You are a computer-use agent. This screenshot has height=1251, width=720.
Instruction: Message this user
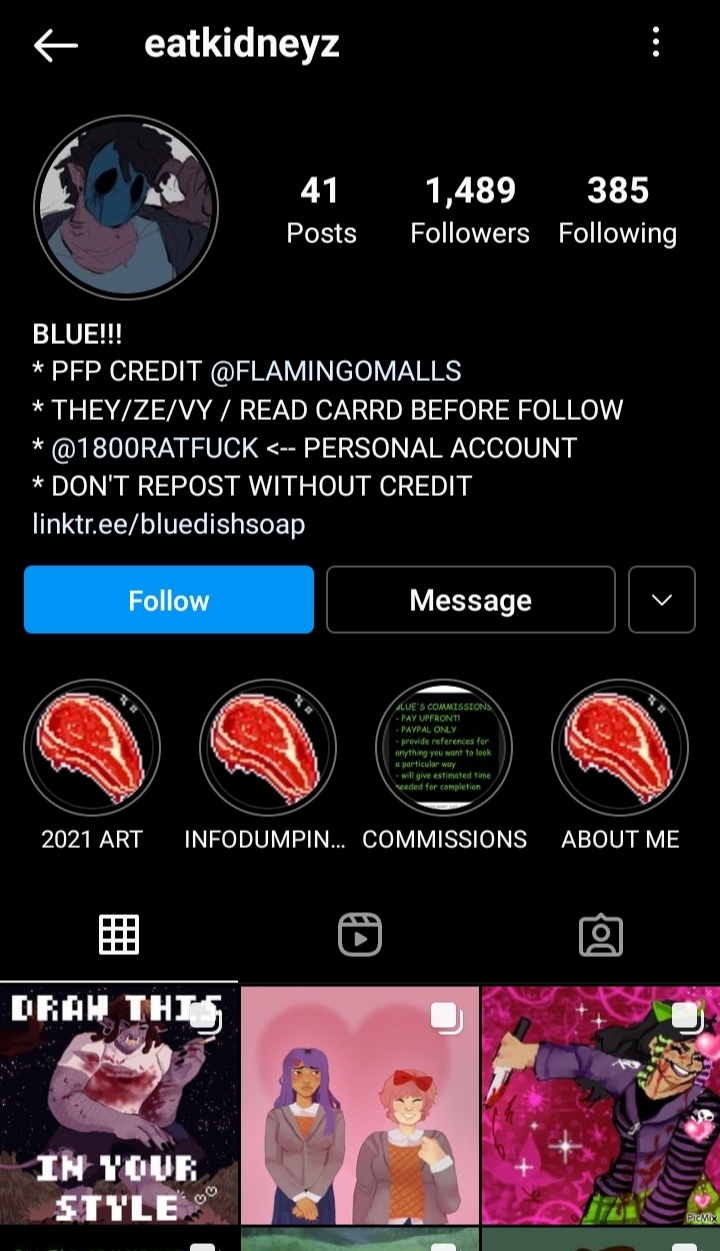click(471, 600)
